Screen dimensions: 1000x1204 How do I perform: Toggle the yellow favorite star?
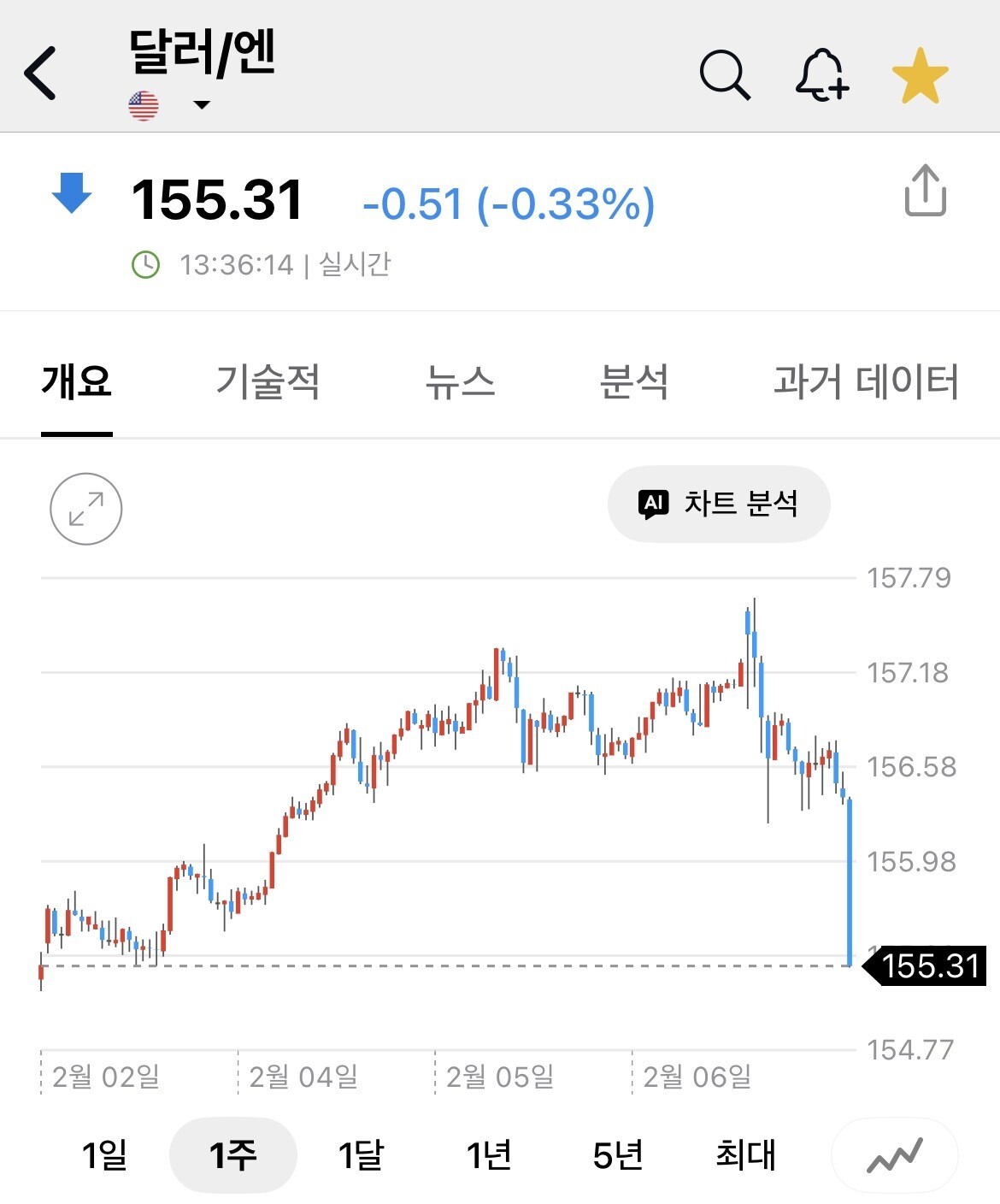click(x=920, y=76)
